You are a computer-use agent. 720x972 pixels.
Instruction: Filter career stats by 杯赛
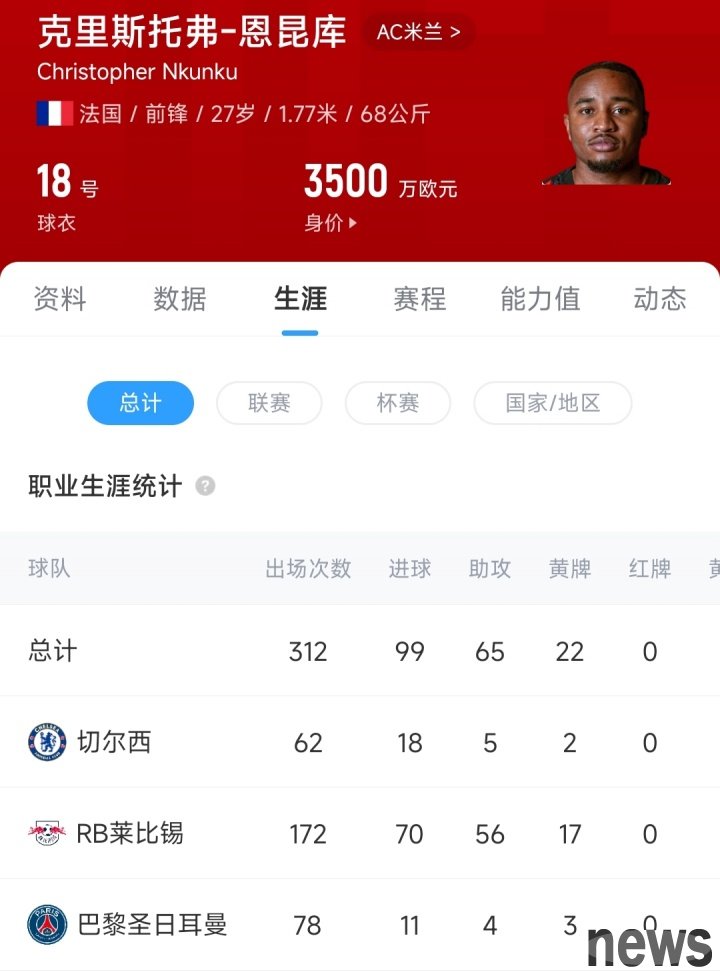[x=397, y=403]
